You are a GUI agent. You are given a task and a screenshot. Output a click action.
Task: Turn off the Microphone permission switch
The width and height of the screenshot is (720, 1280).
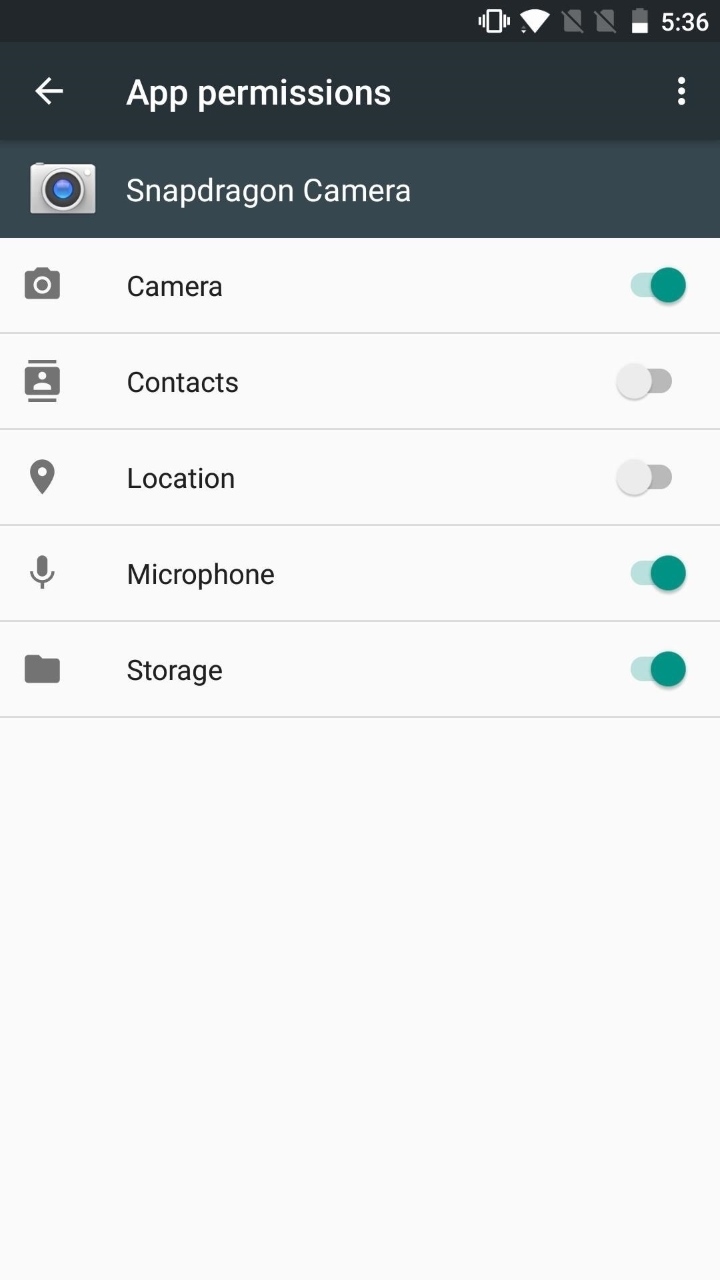(x=657, y=573)
